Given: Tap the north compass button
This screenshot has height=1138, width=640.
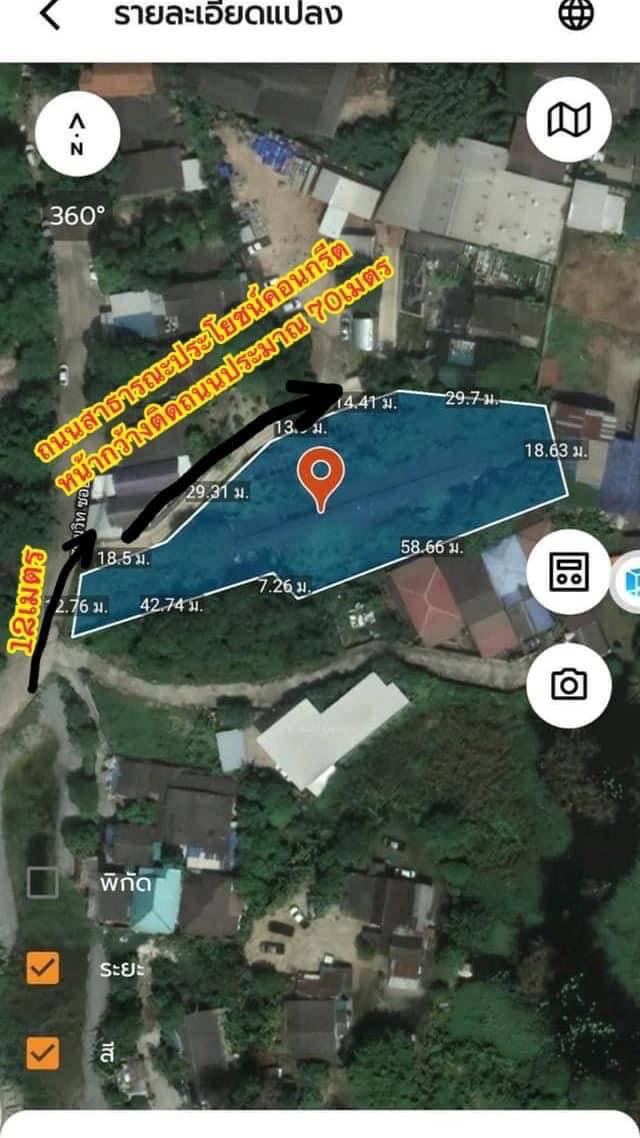Looking at the screenshot, I should (77, 134).
